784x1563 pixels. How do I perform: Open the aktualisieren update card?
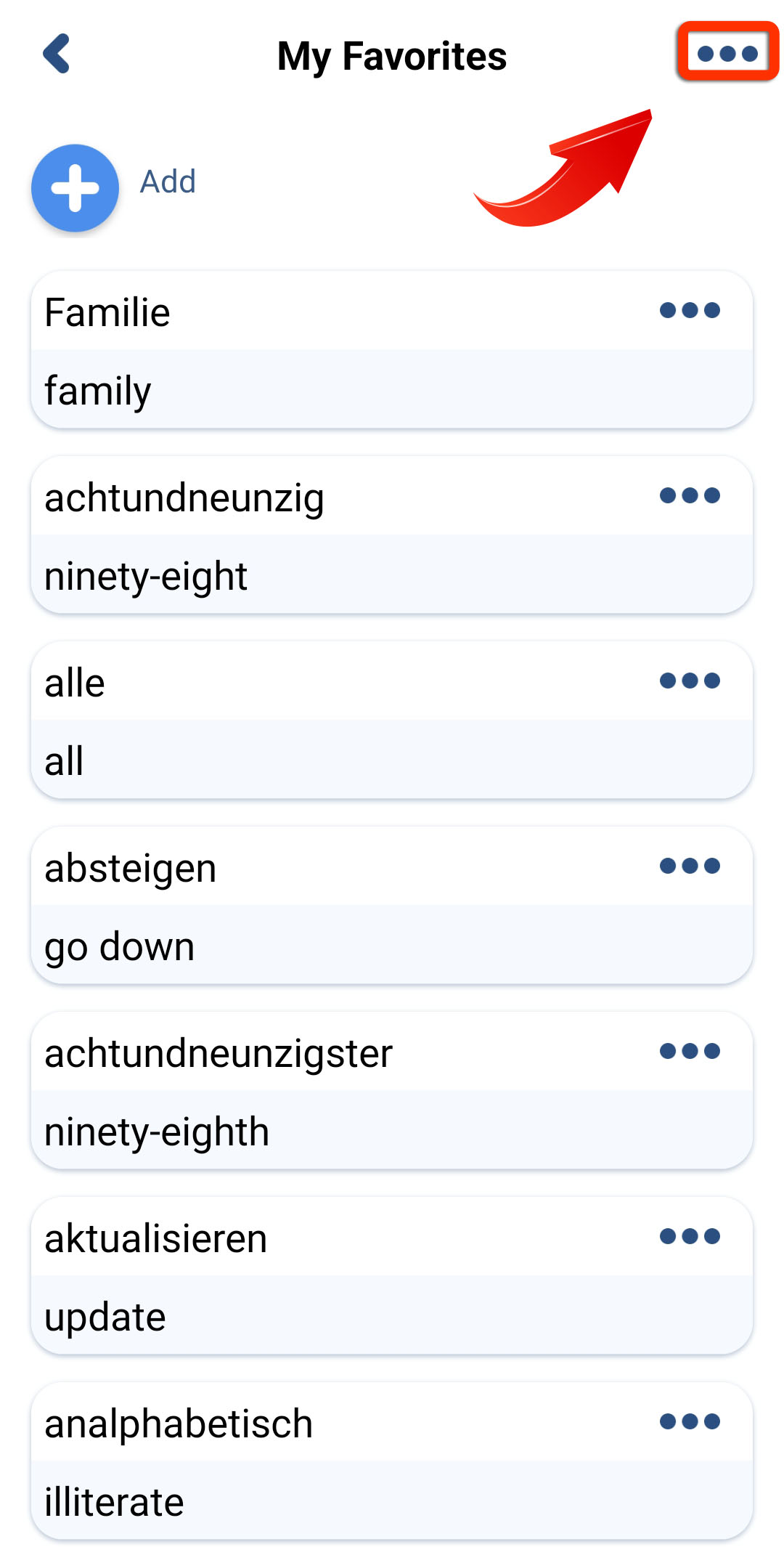pos(392,1276)
